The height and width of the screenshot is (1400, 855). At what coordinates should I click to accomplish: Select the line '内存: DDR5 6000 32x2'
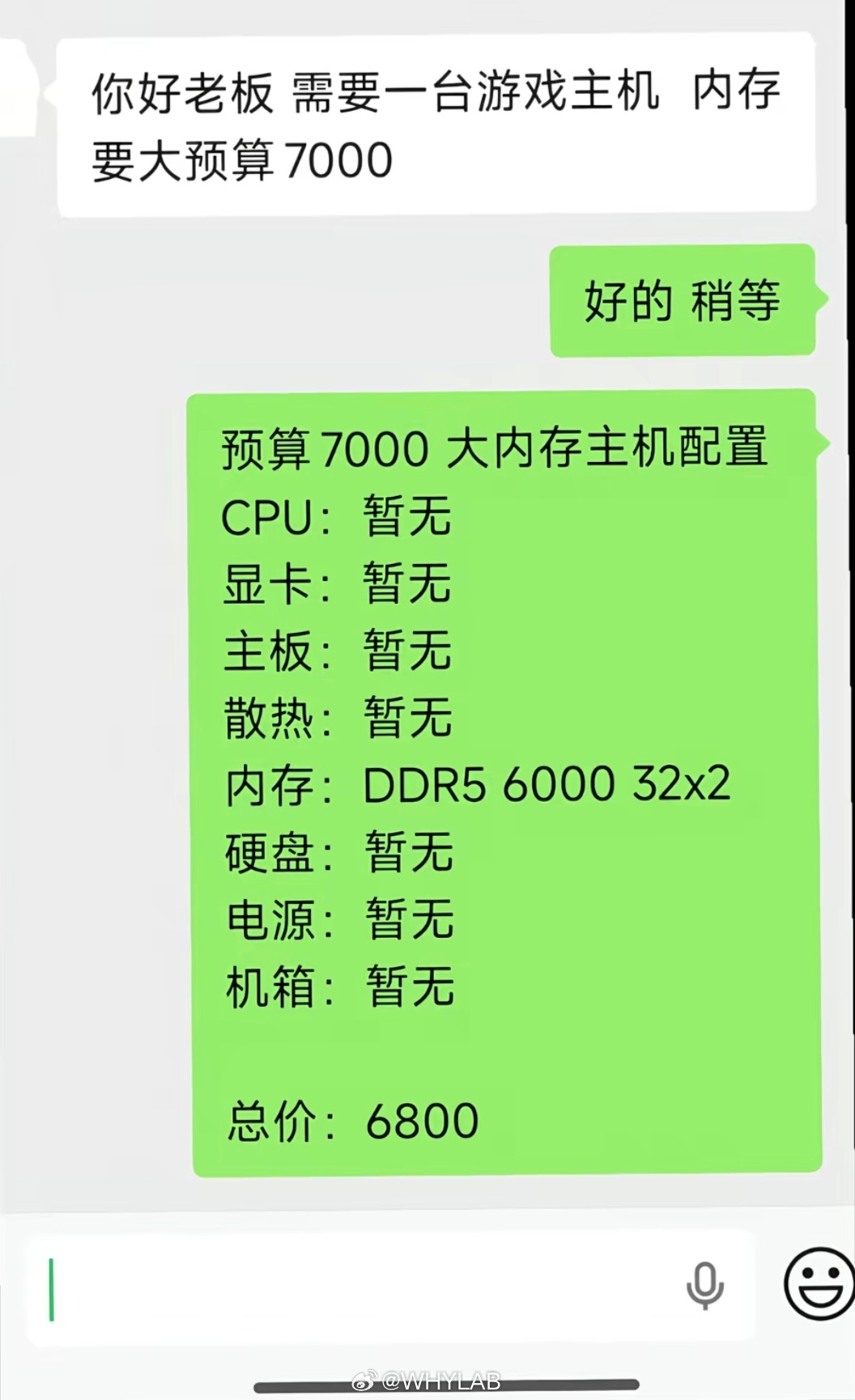coord(478,783)
